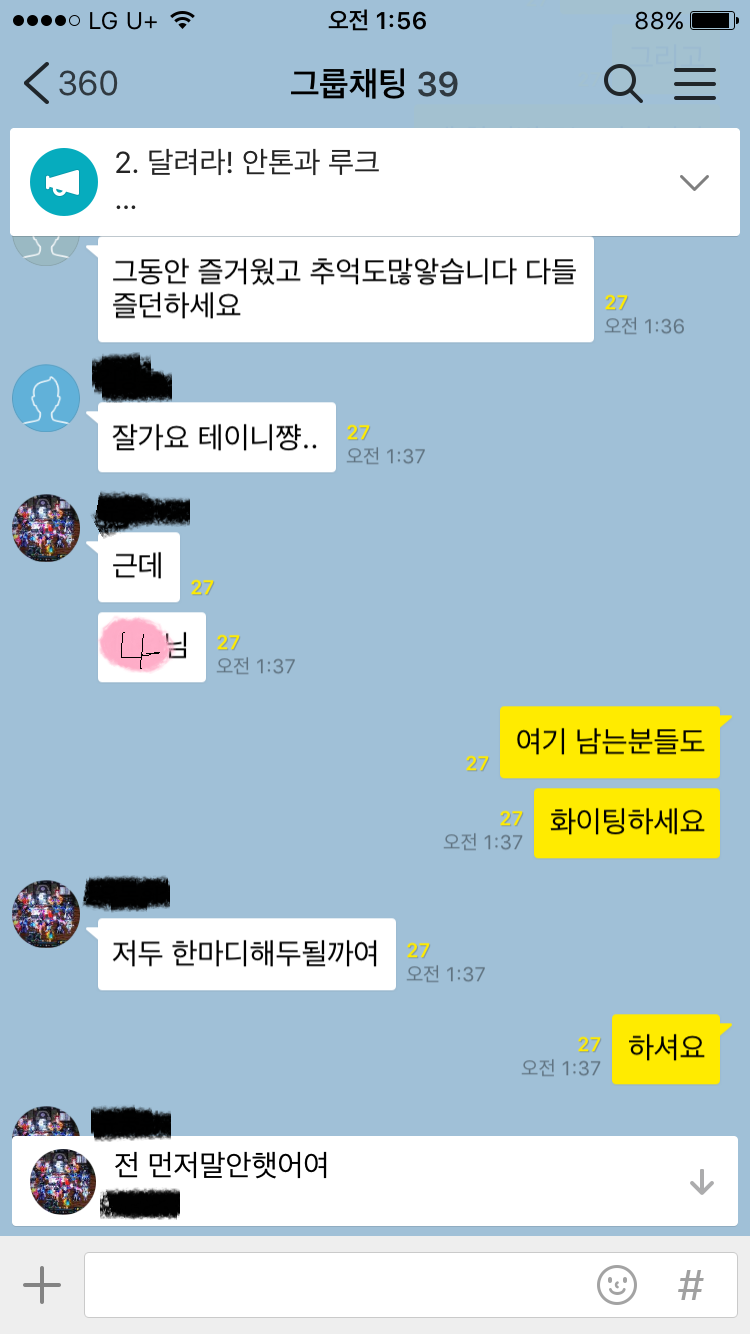Image resolution: width=750 pixels, height=1334 pixels.
Task: Expand the pinned notice 달려라! 안톤과 루크
Action: click(x=693, y=182)
